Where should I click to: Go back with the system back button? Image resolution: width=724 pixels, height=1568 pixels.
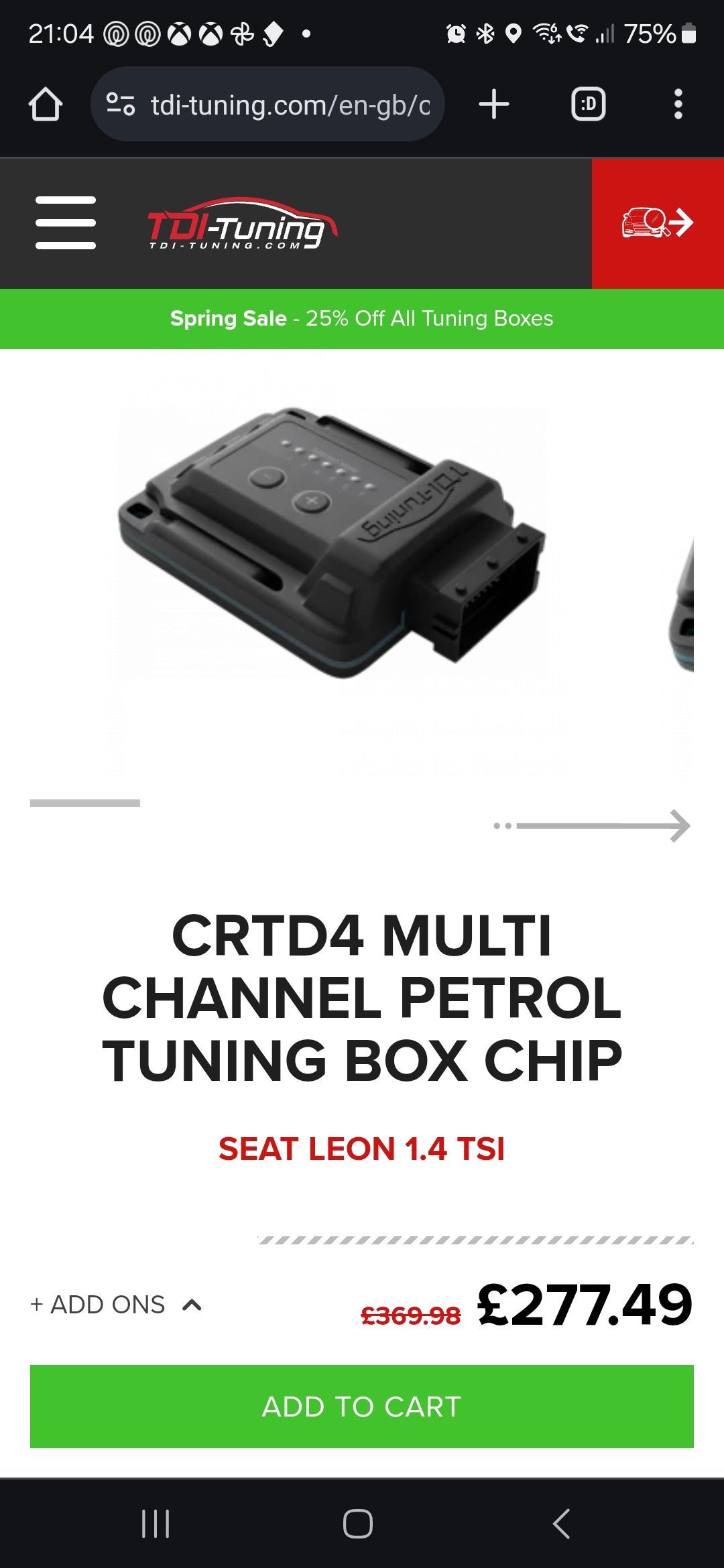tap(561, 1523)
